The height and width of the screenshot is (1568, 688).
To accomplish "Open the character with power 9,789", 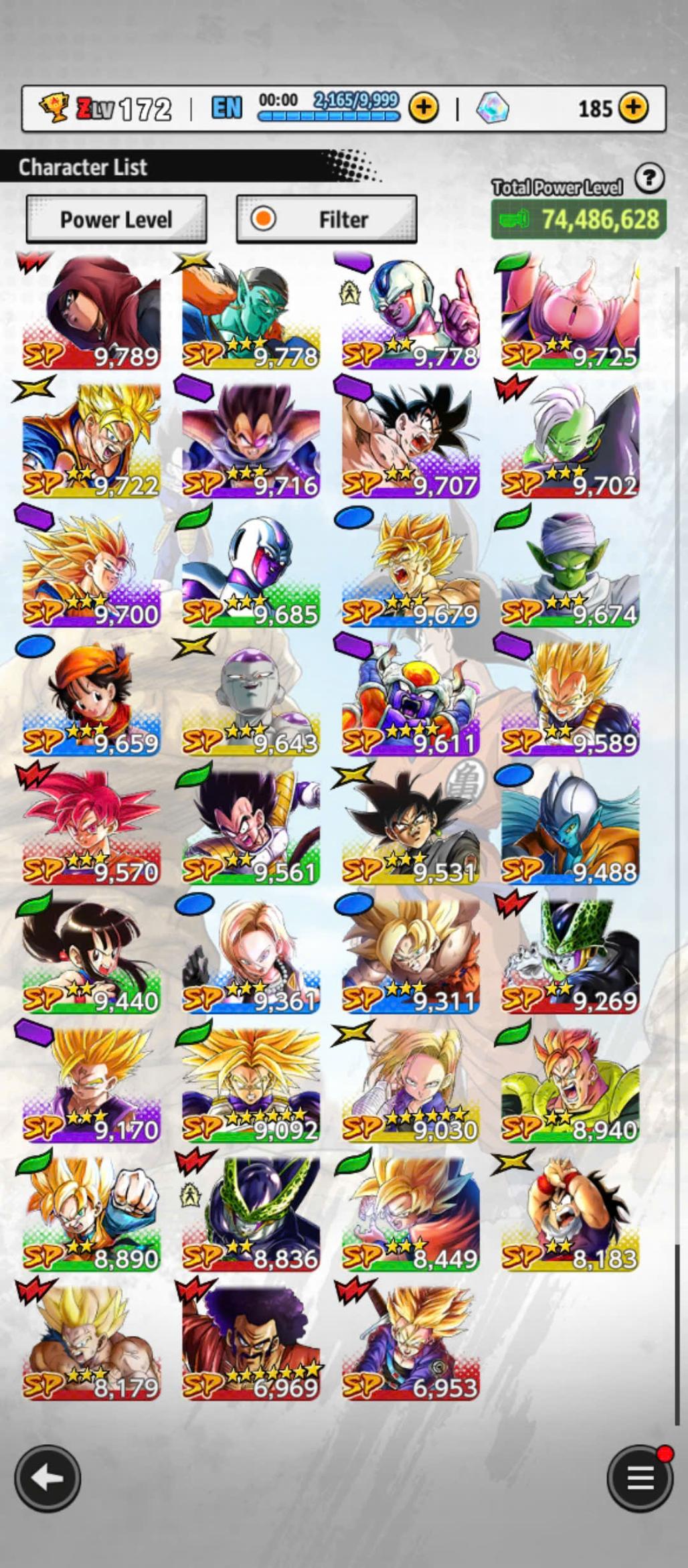I will pos(92,313).
